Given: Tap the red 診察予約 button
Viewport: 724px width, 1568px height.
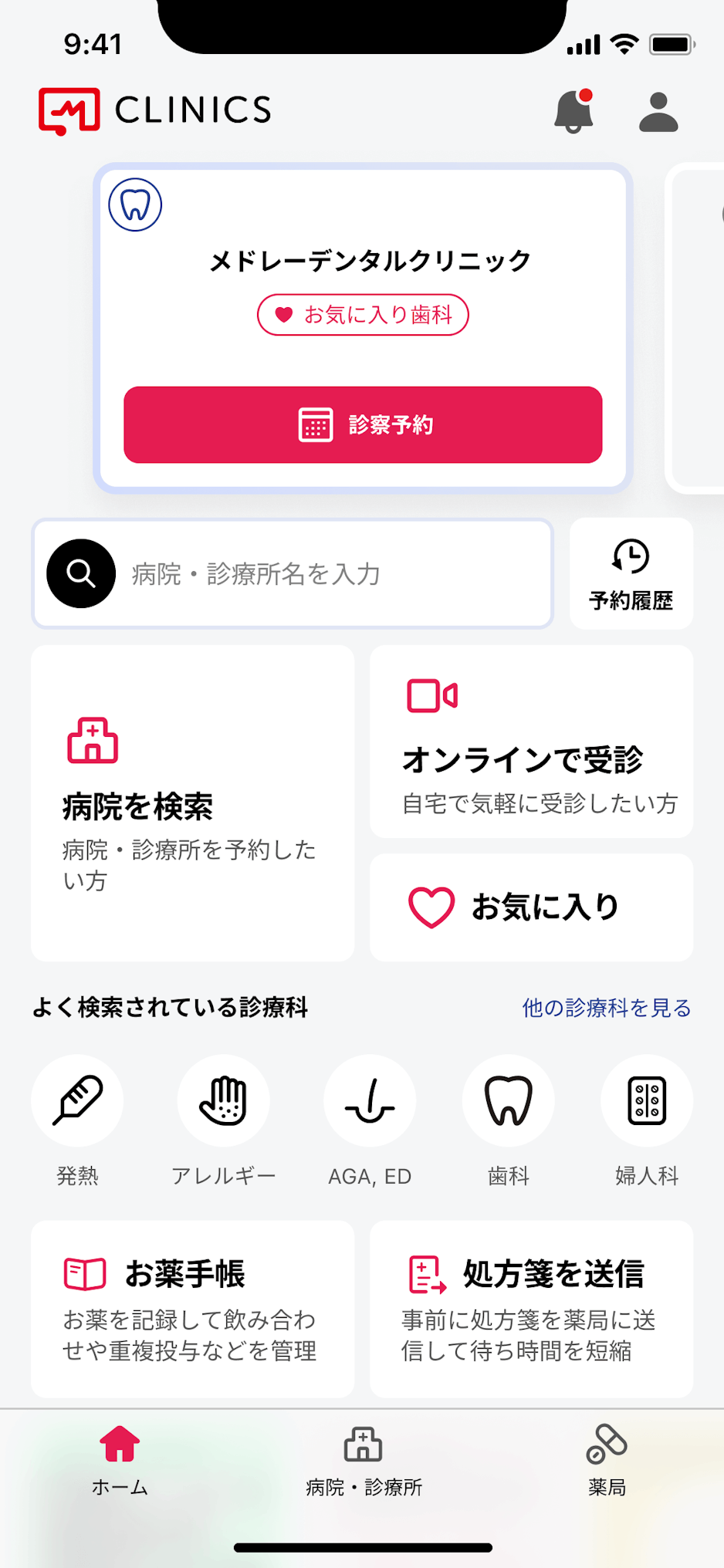Looking at the screenshot, I should click(363, 424).
